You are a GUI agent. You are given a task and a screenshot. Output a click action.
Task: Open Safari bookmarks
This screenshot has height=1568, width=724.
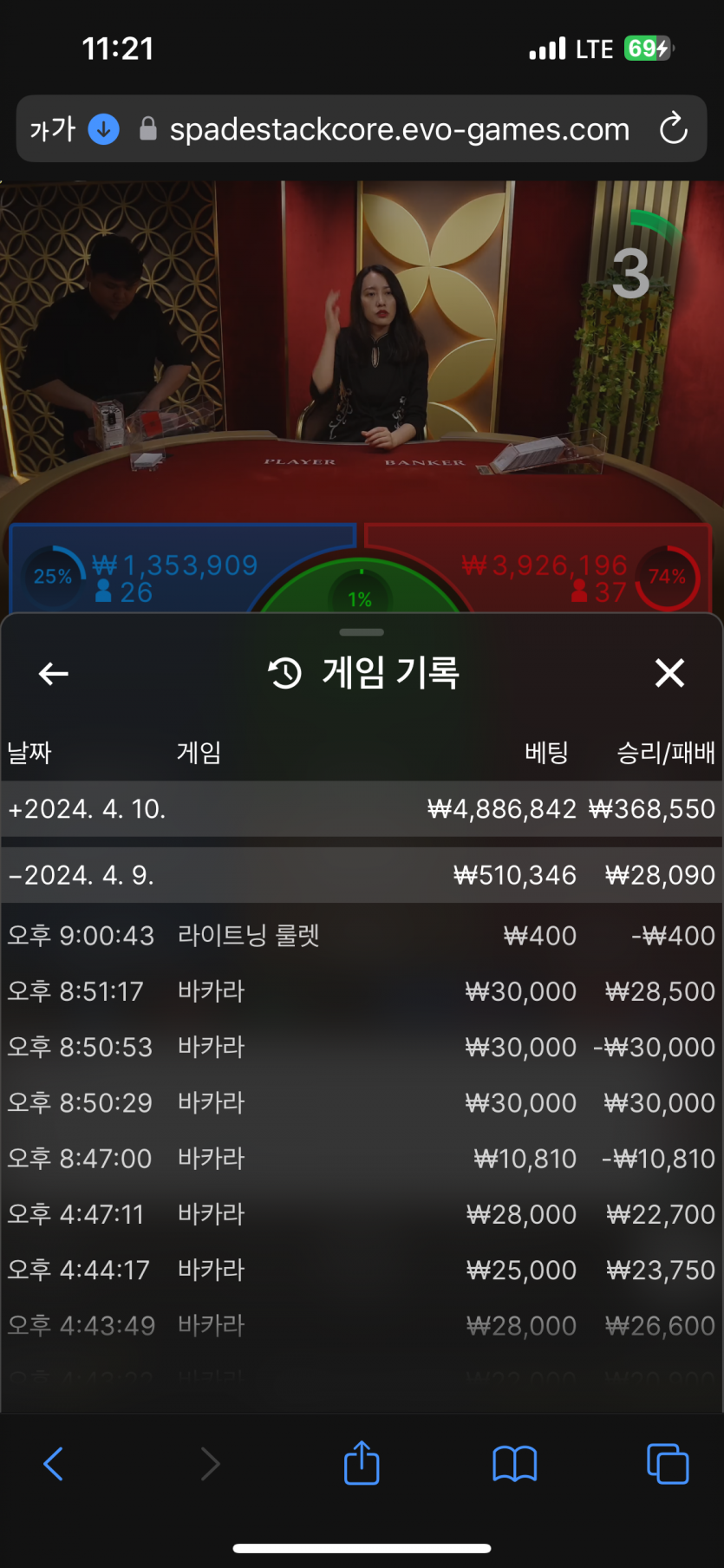[x=514, y=1464]
